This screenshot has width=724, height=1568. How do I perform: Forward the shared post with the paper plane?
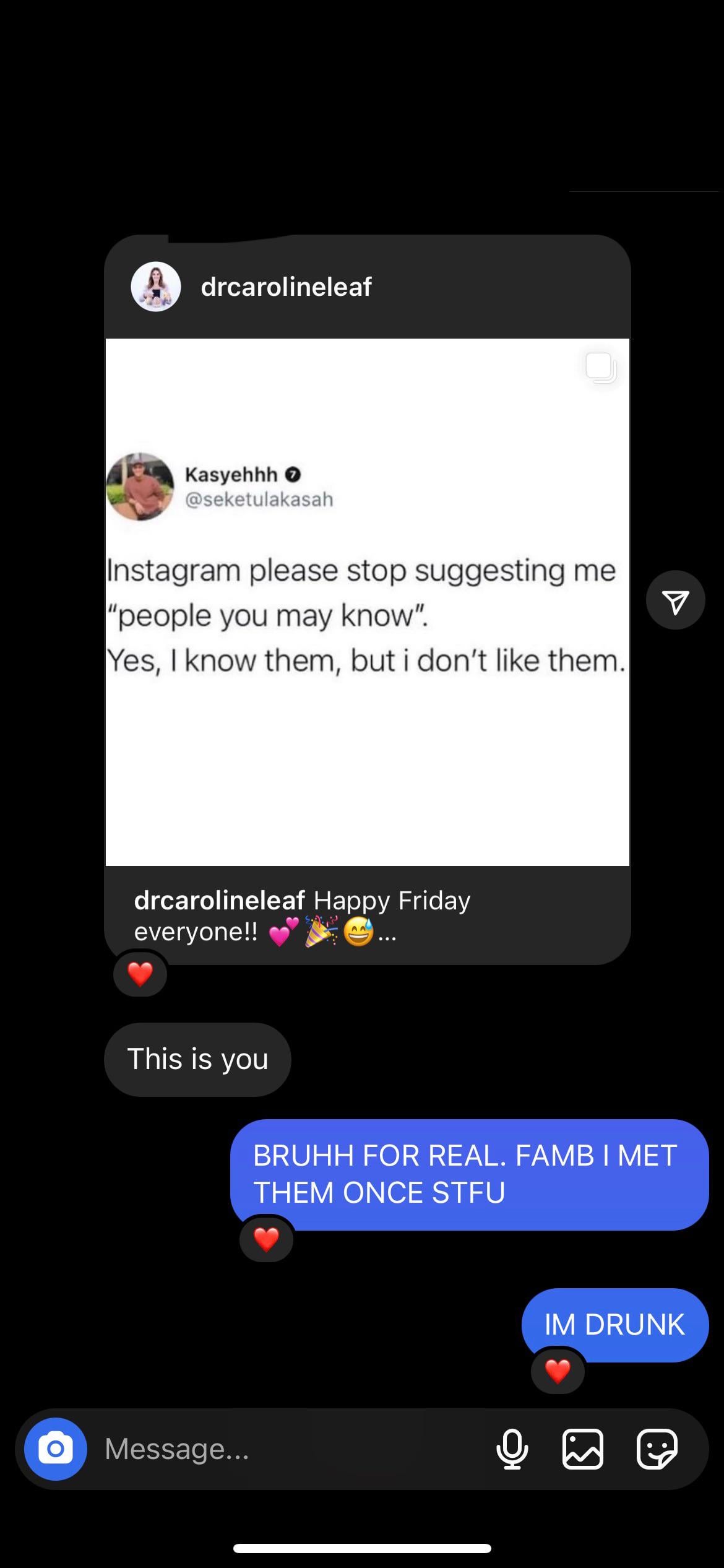675,600
